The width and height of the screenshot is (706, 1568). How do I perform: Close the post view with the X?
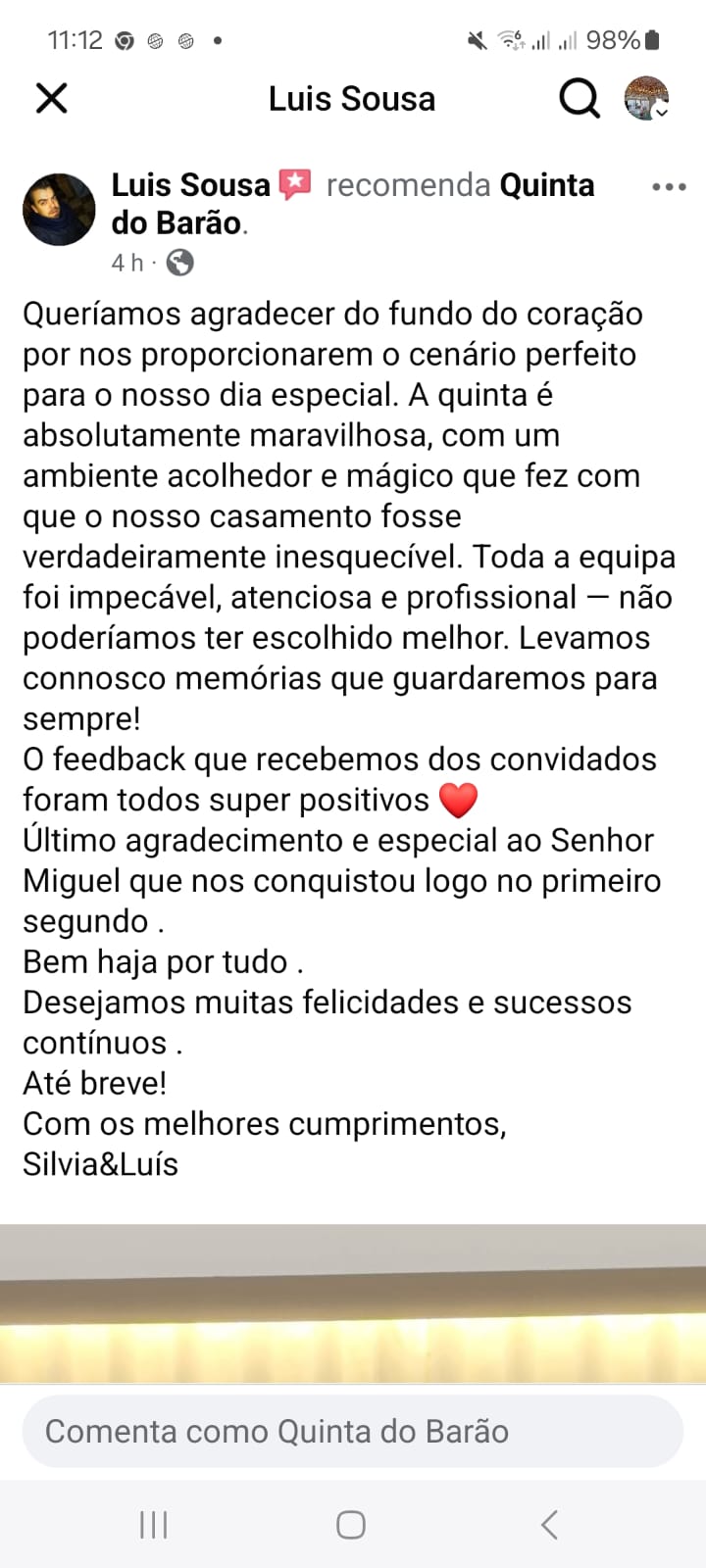(x=51, y=98)
